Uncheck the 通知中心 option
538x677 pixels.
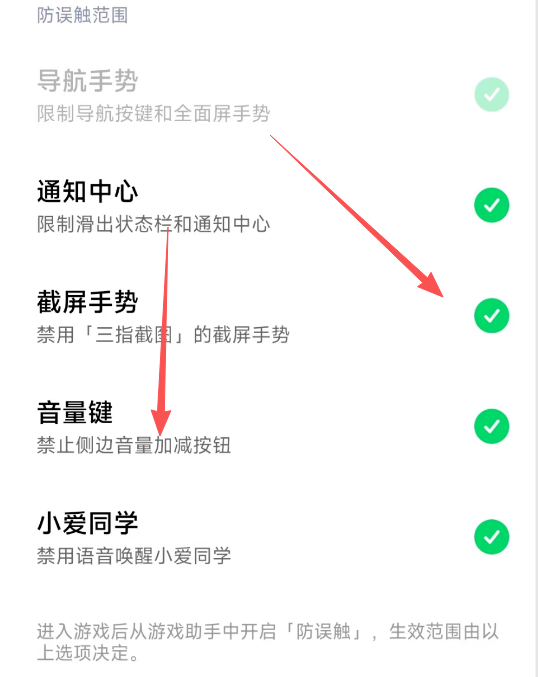(491, 205)
